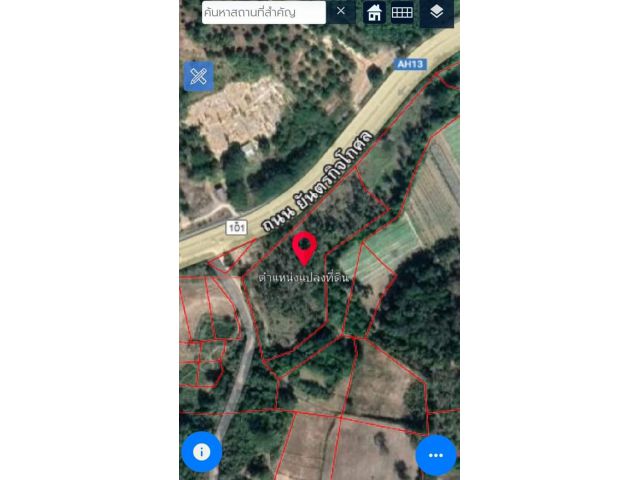Clear the search box text
Viewport: 640px width, 480px height.
tap(341, 12)
